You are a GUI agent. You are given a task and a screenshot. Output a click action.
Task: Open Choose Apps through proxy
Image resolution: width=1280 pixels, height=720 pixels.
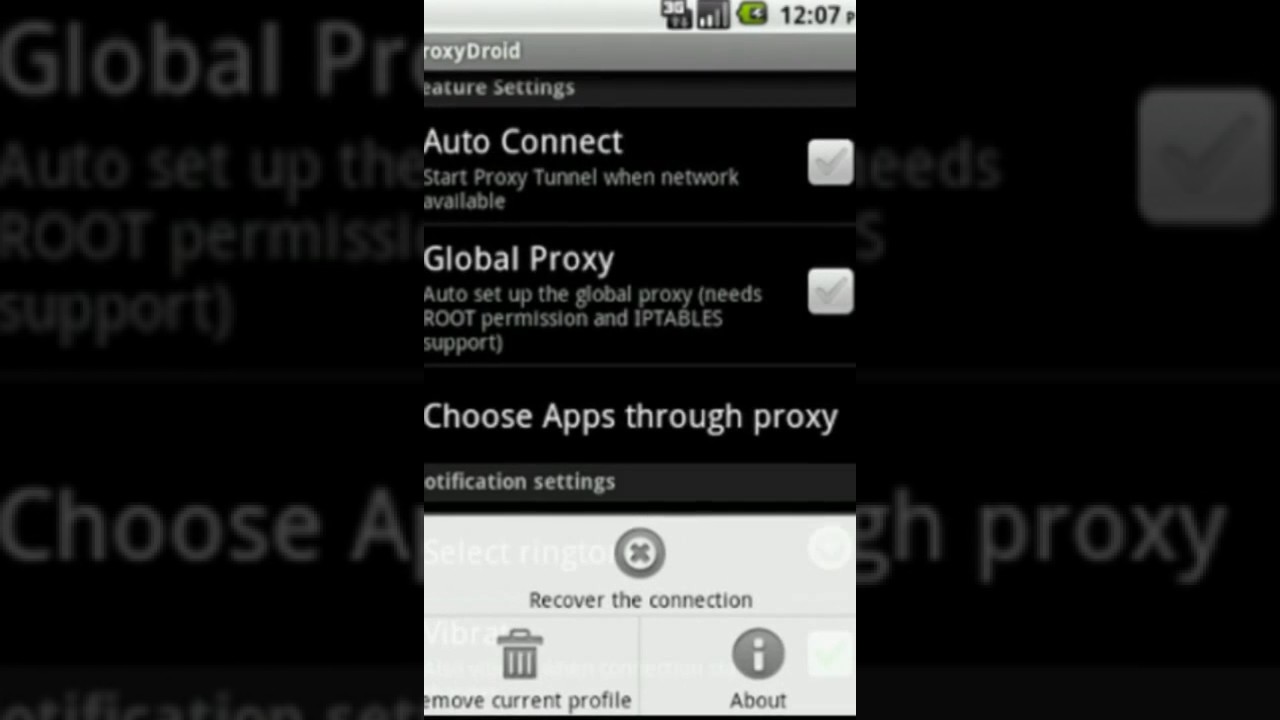click(x=630, y=417)
